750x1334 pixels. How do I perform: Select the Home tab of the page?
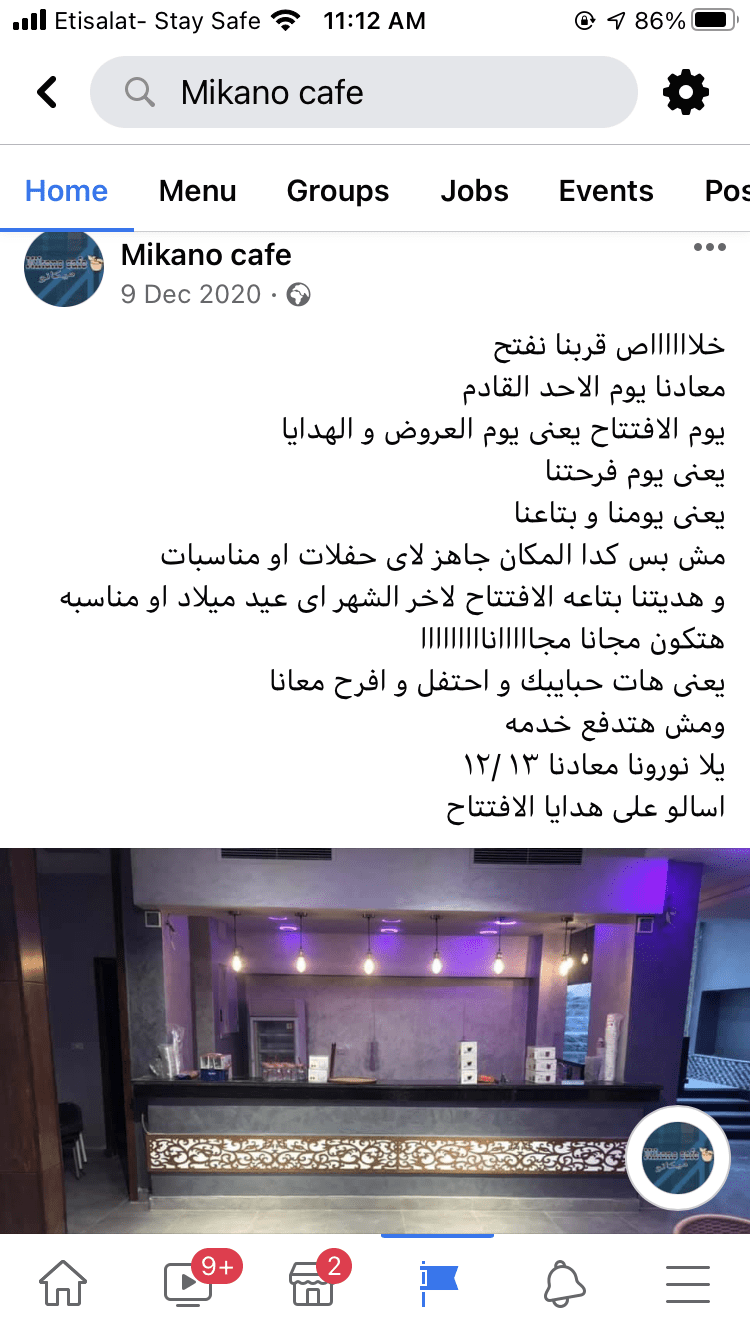coord(66,191)
